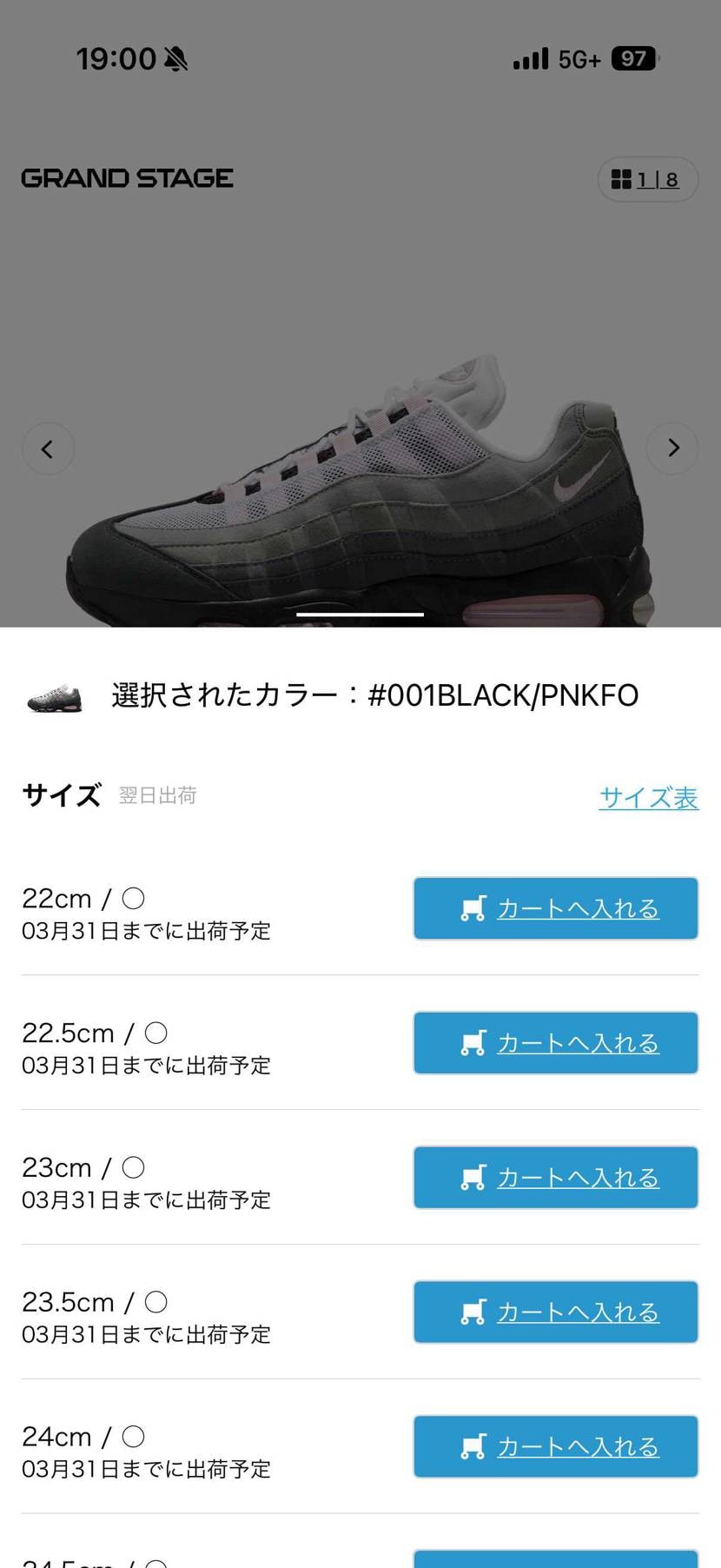Tap the battery 97 indicator
The width and height of the screenshot is (721, 1568).
pyautogui.click(x=635, y=57)
